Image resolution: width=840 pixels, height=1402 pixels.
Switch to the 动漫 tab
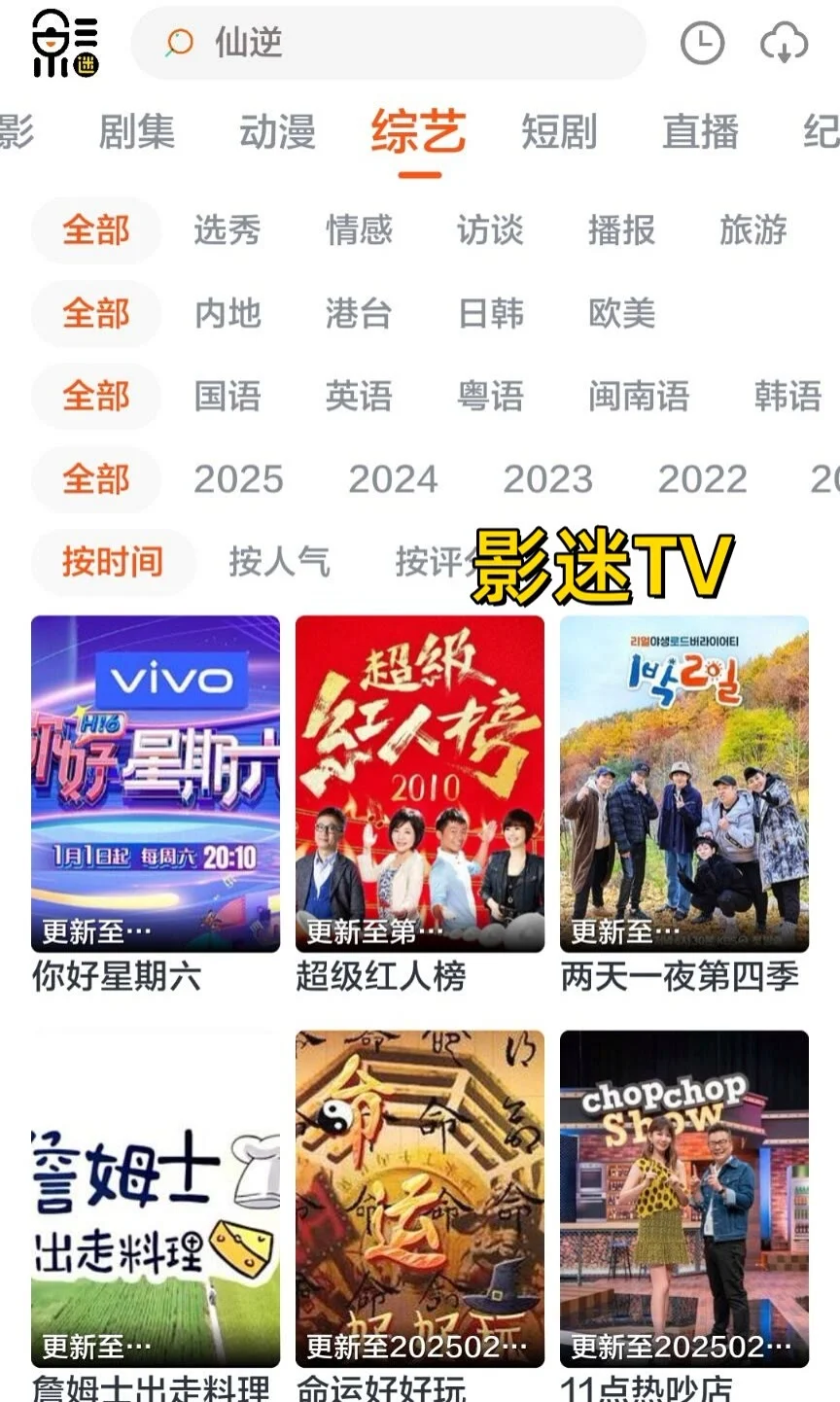(277, 132)
